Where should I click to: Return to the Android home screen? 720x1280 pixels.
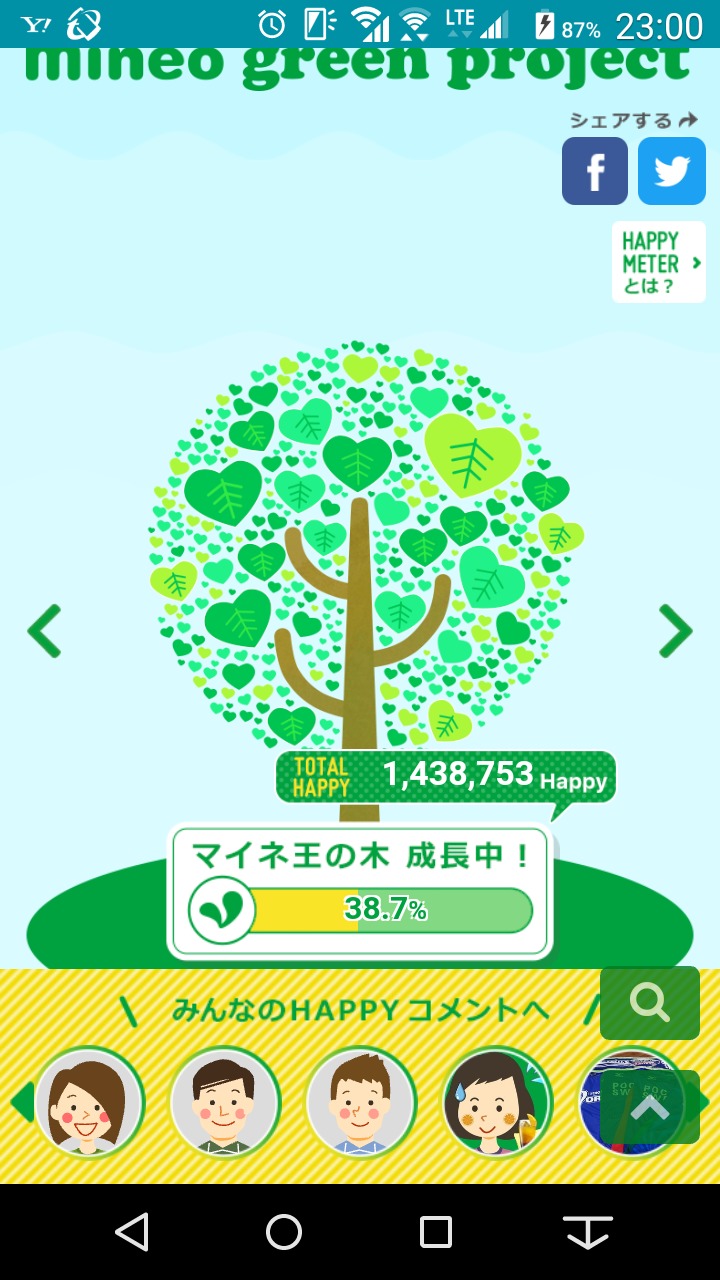coord(284,1232)
